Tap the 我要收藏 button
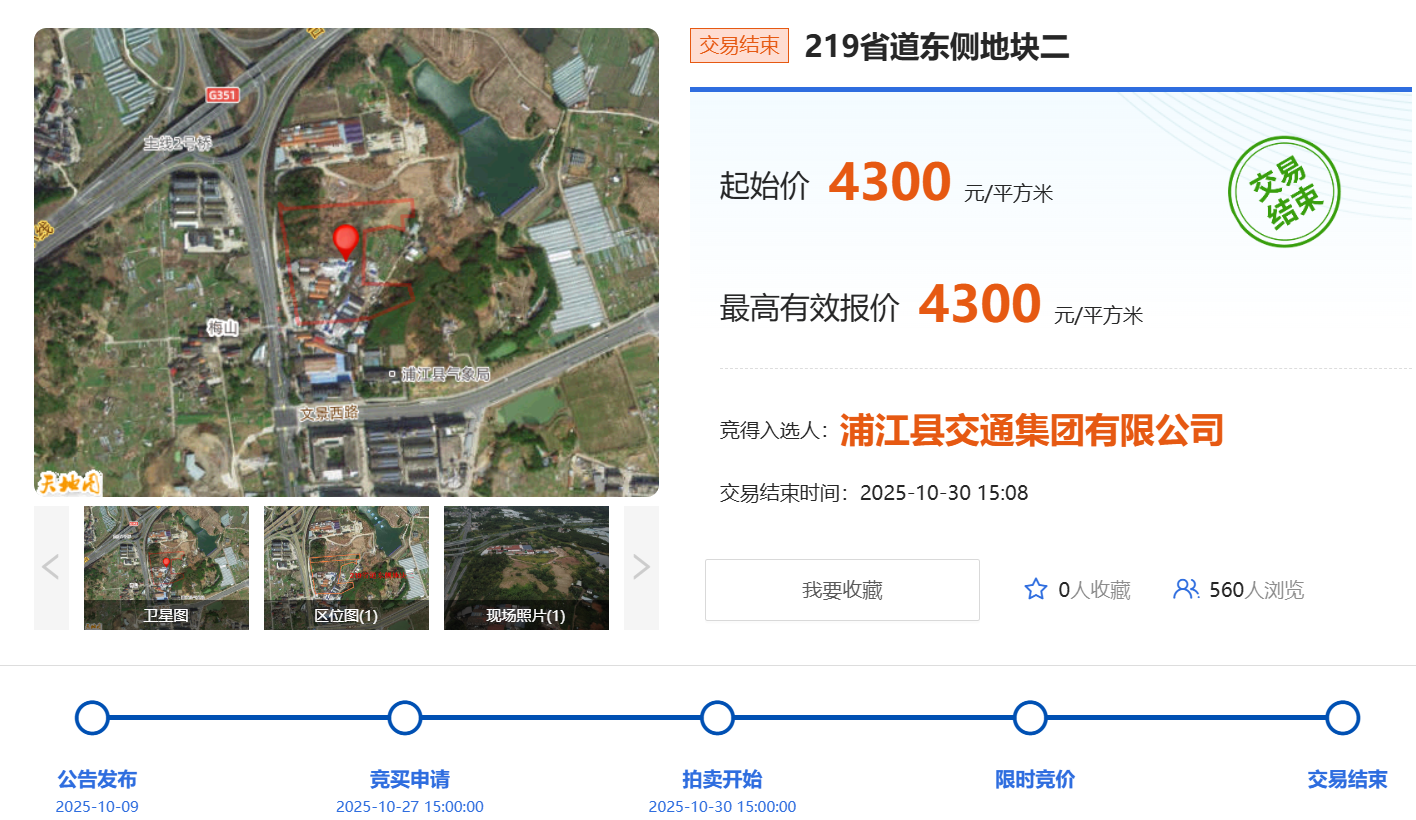This screenshot has width=1416, height=820. [842, 590]
